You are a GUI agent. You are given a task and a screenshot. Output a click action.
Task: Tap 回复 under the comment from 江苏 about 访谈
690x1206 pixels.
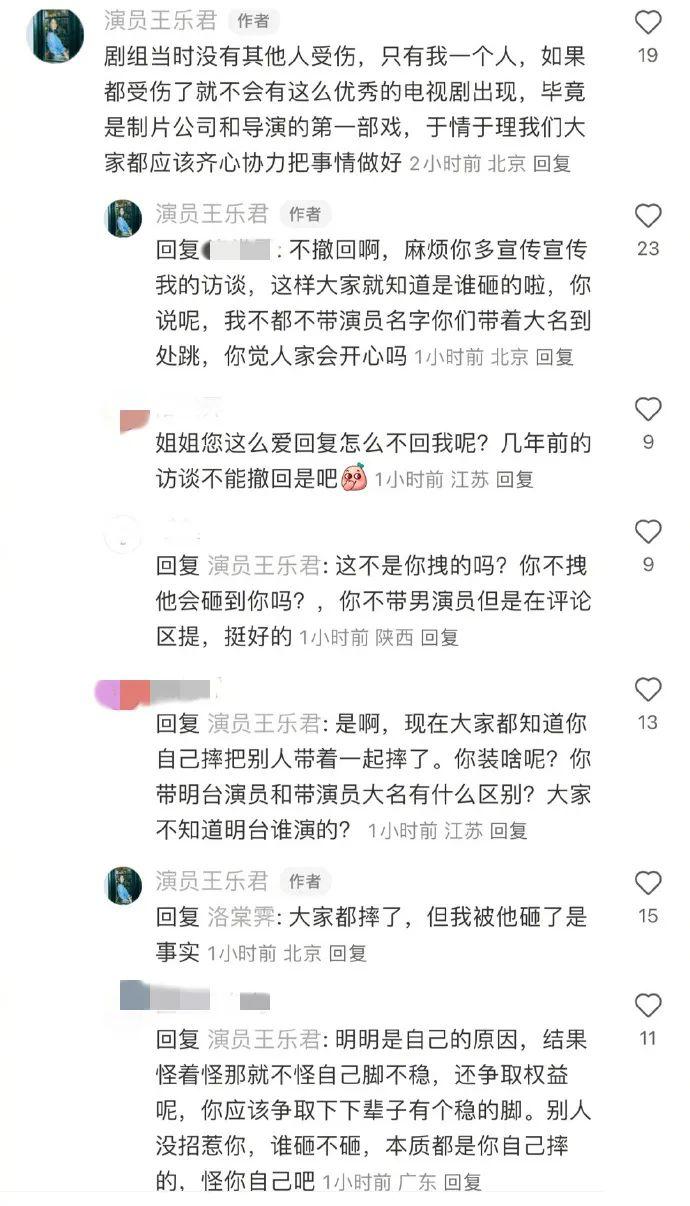[x=516, y=479]
